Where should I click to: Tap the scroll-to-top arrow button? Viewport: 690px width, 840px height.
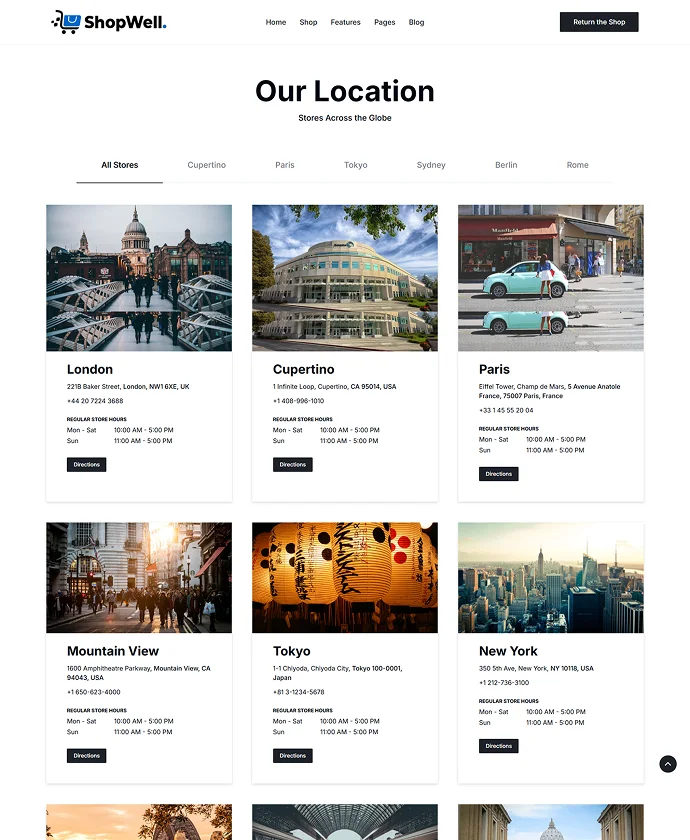coord(668,764)
